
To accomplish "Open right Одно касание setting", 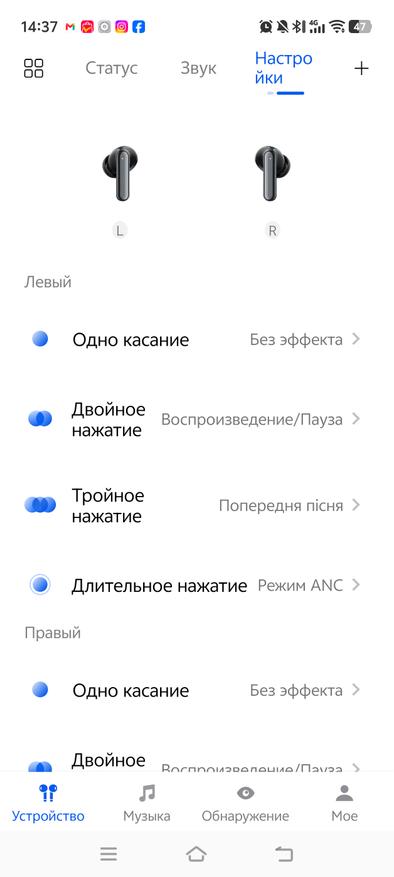I will point(197,690).
